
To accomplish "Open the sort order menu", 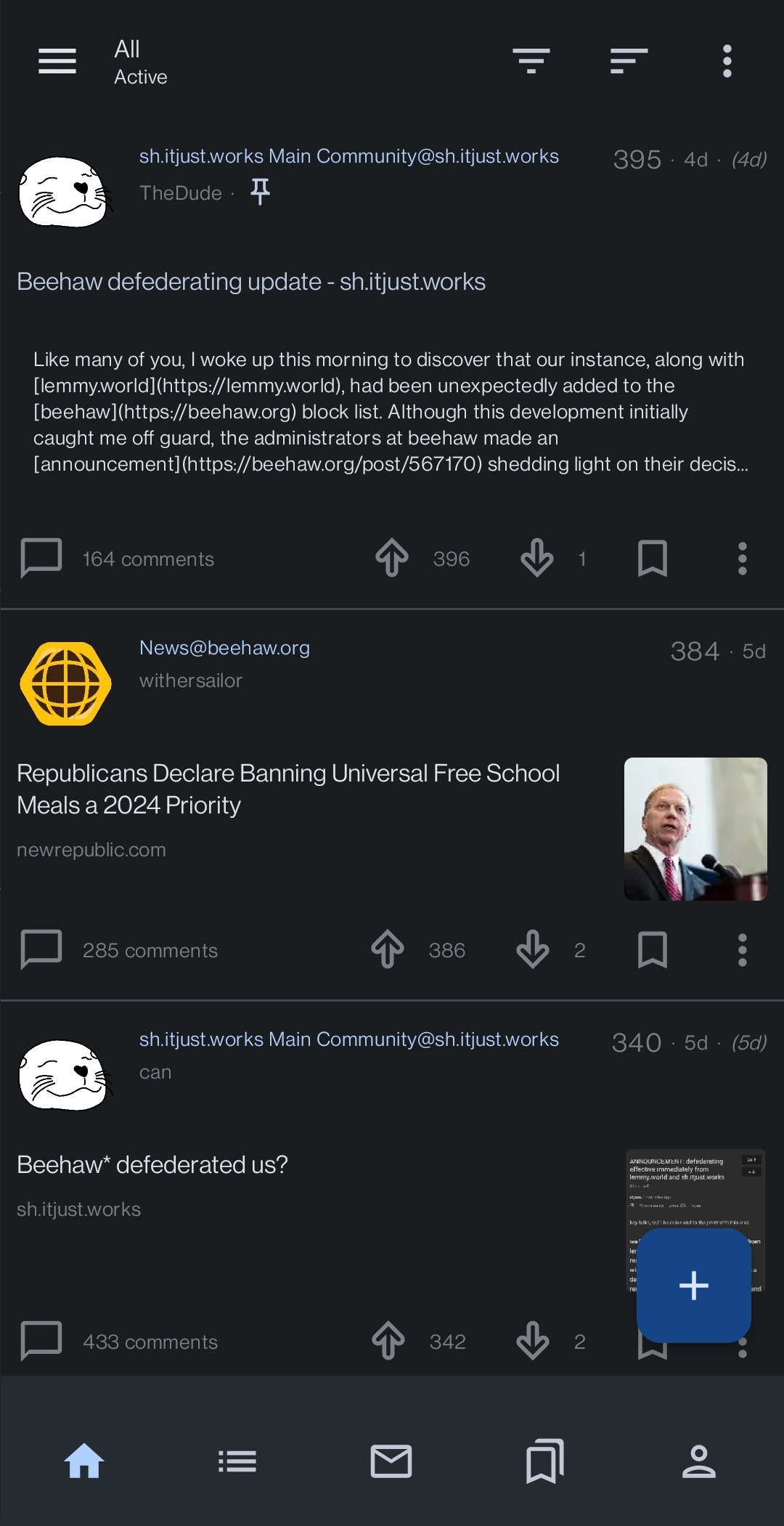I will (629, 61).
